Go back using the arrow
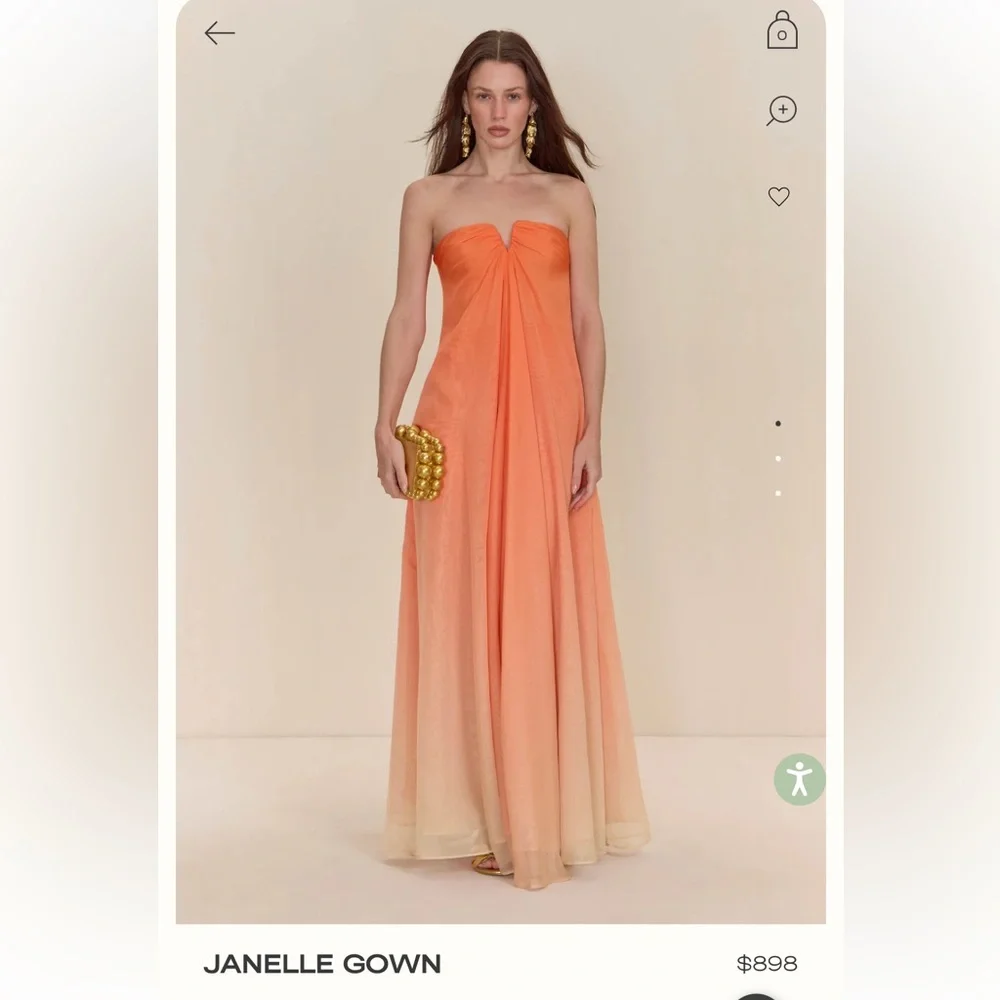This screenshot has height=1000, width=1000. pos(219,33)
